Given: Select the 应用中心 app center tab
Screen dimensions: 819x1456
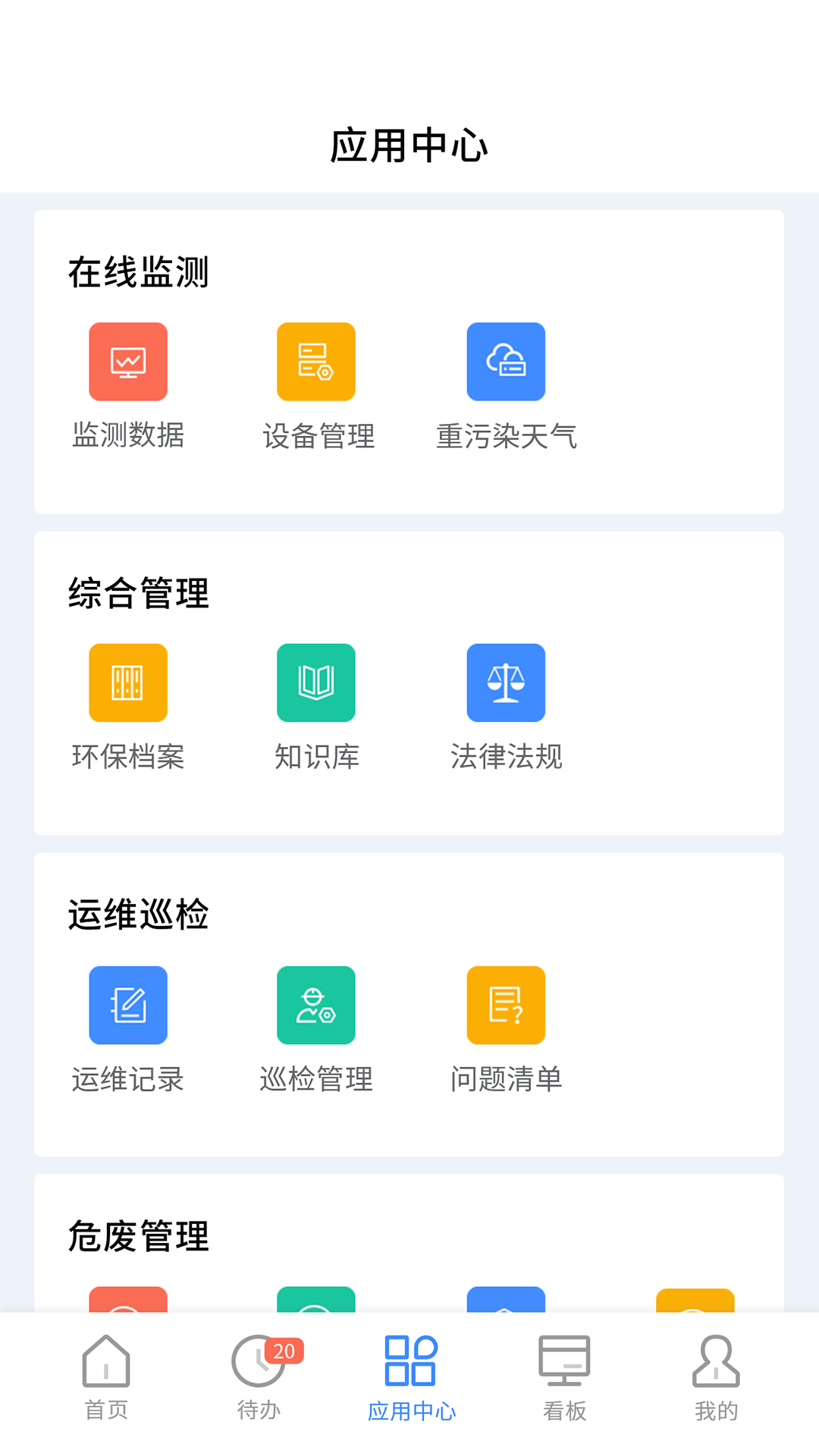Looking at the screenshot, I should click(411, 1378).
